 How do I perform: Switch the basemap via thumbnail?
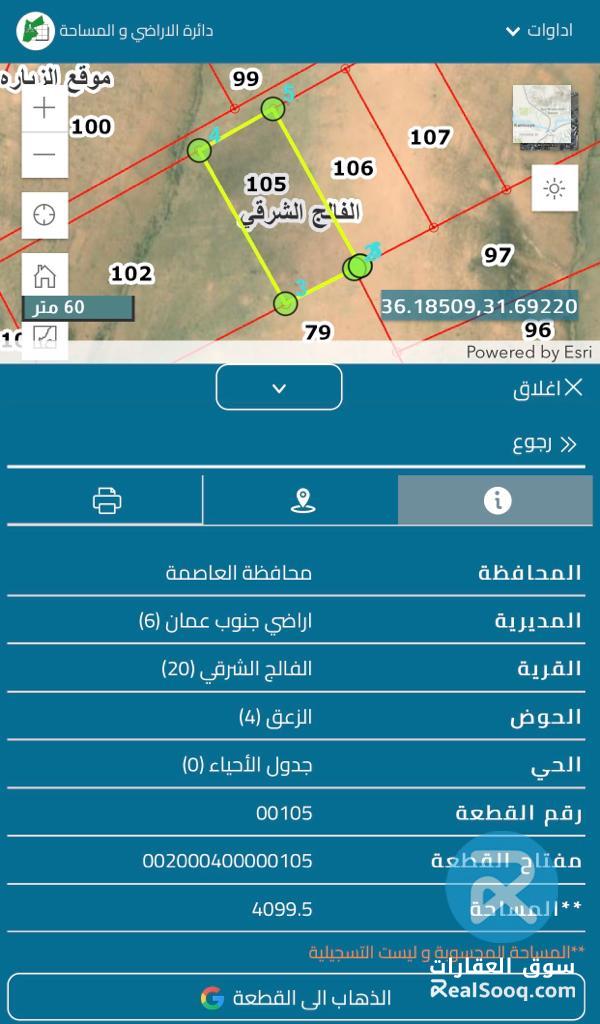pyautogui.click(x=542, y=117)
